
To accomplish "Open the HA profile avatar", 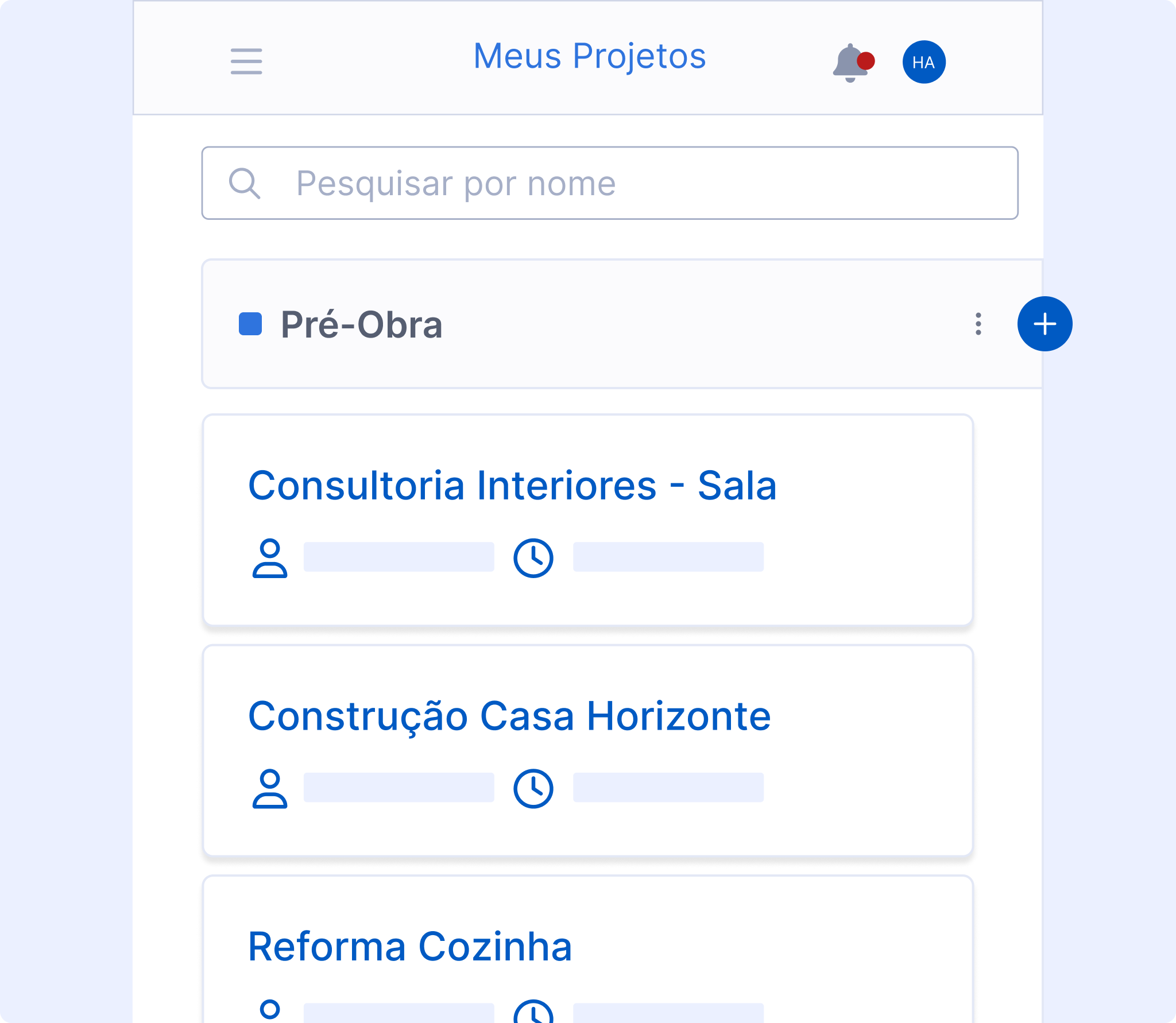I will pos(923,62).
